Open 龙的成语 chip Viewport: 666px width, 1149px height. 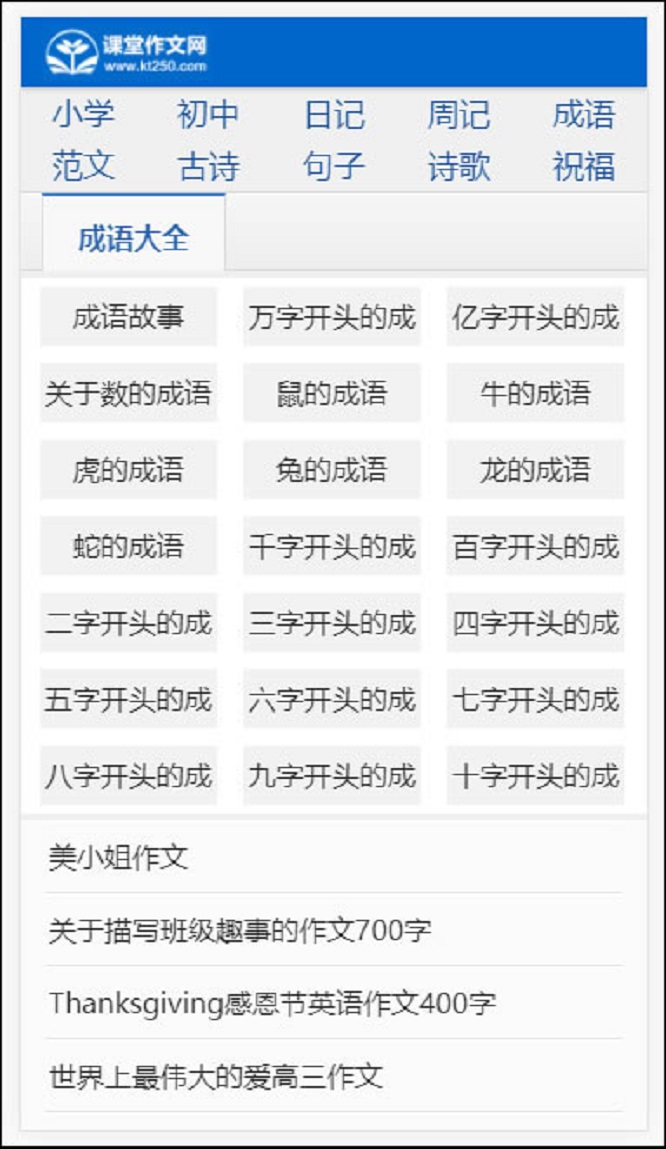(535, 470)
